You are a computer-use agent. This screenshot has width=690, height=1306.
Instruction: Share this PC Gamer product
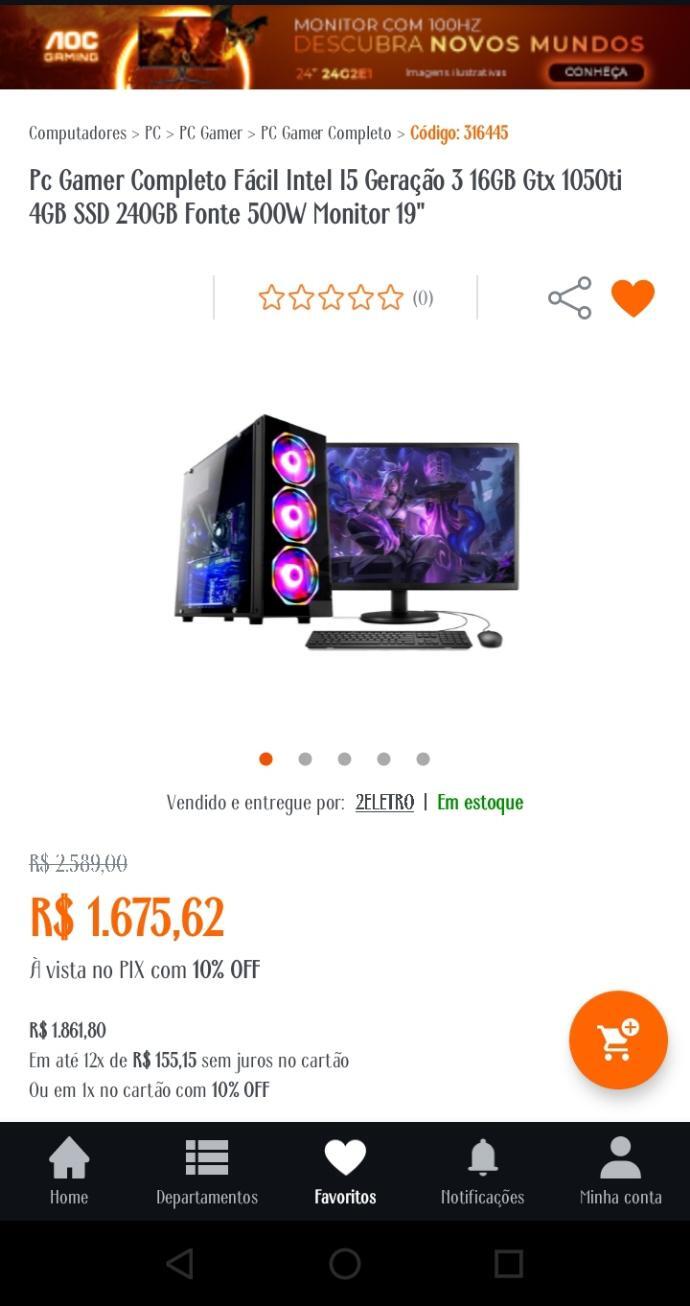point(569,298)
